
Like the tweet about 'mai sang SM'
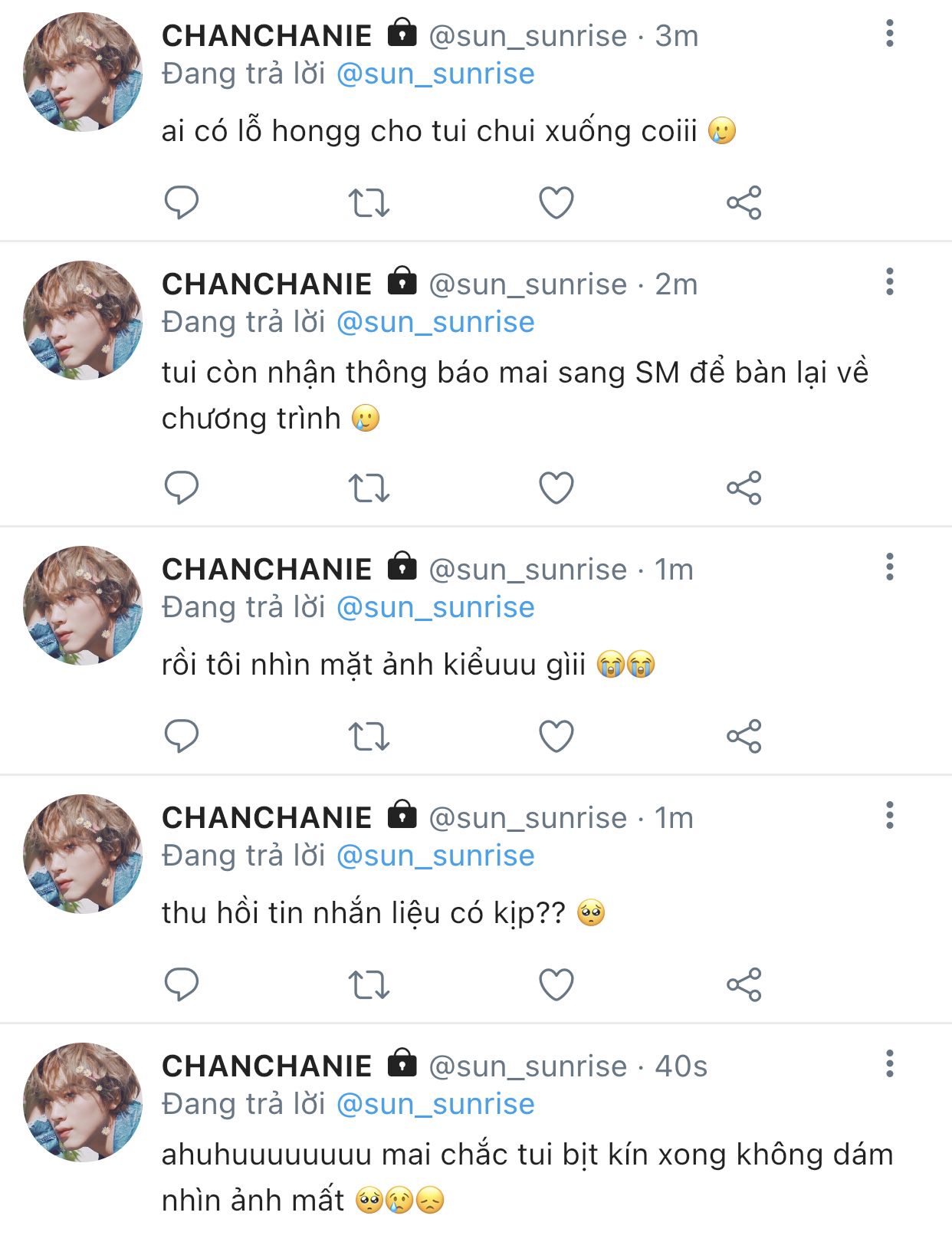tap(556, 488)
